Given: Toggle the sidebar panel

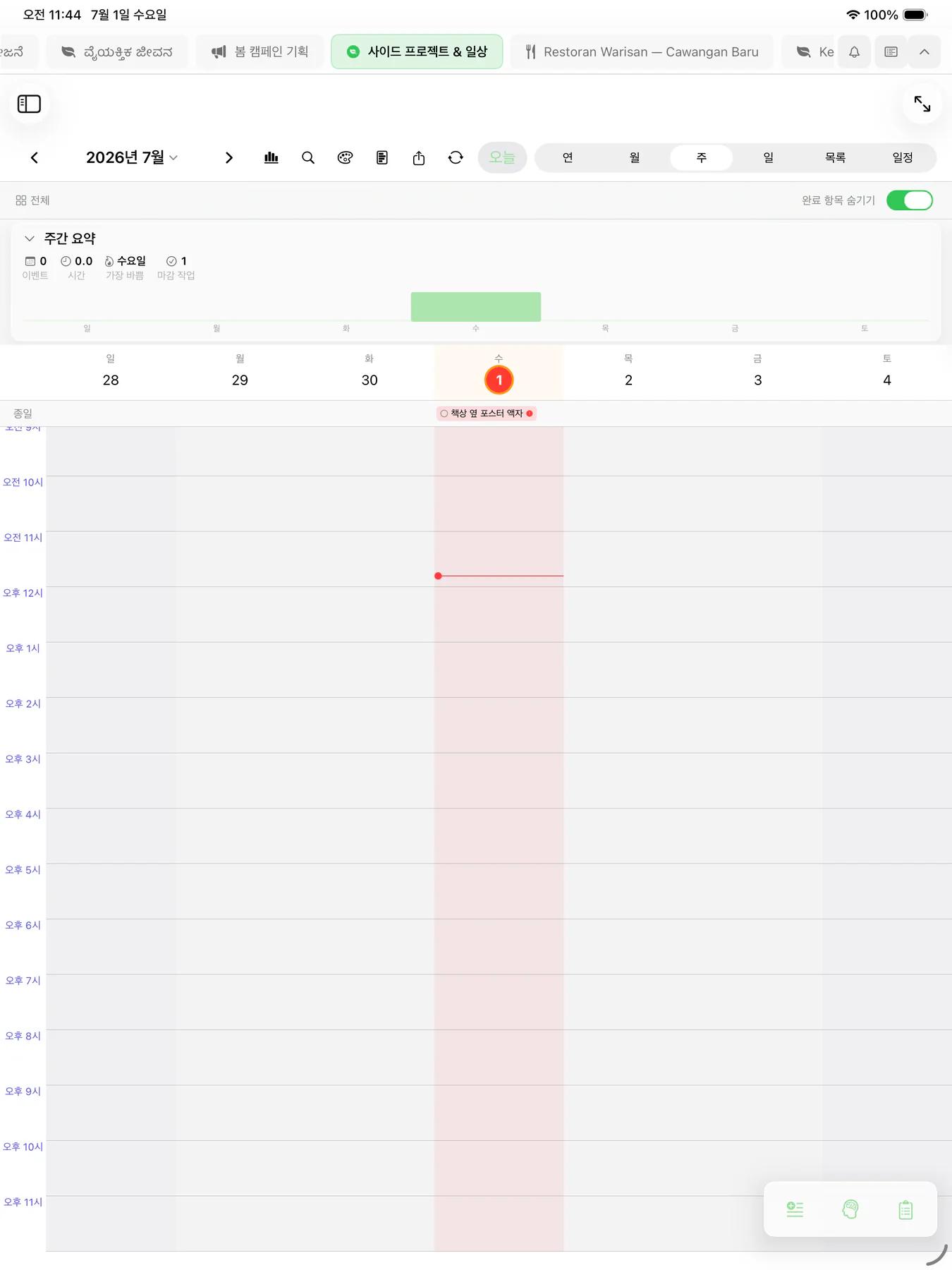Looking at the screenshot, I should pyautogui.click(x=29, y=104).
